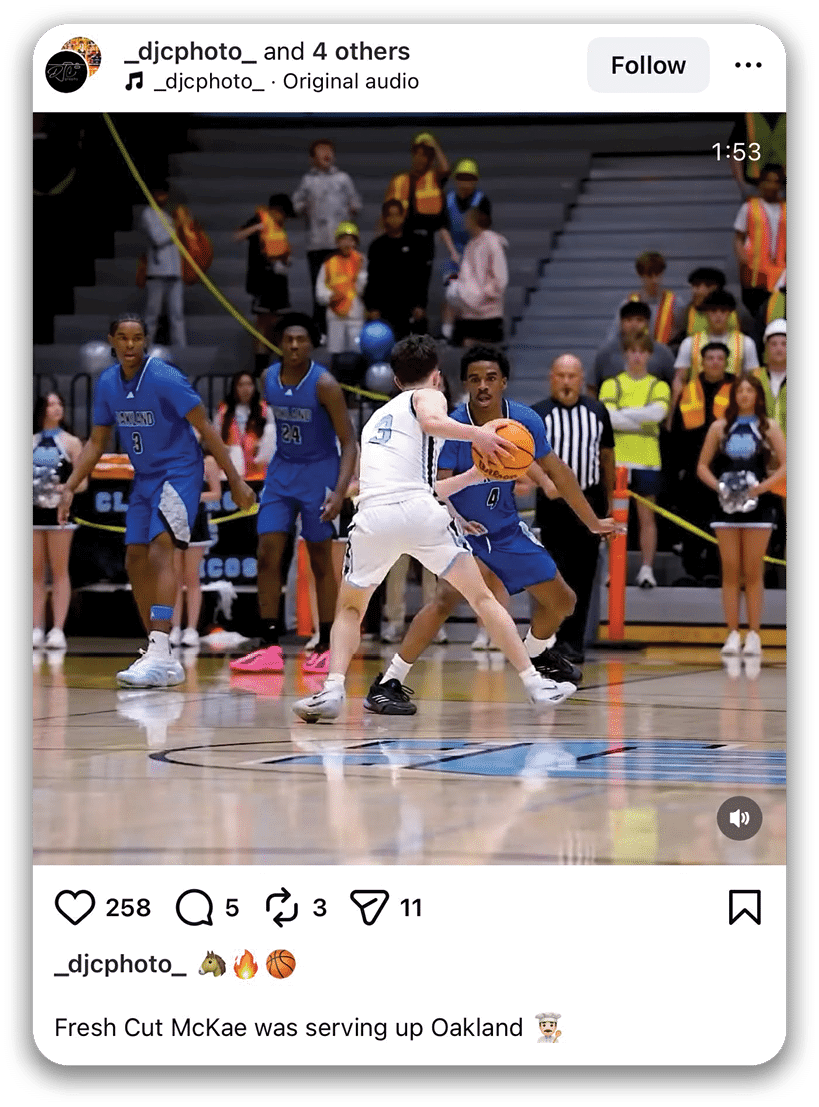Open the comments on this post
The height and width of the screenshot is (1107, 819).
[x=194, y=907]
